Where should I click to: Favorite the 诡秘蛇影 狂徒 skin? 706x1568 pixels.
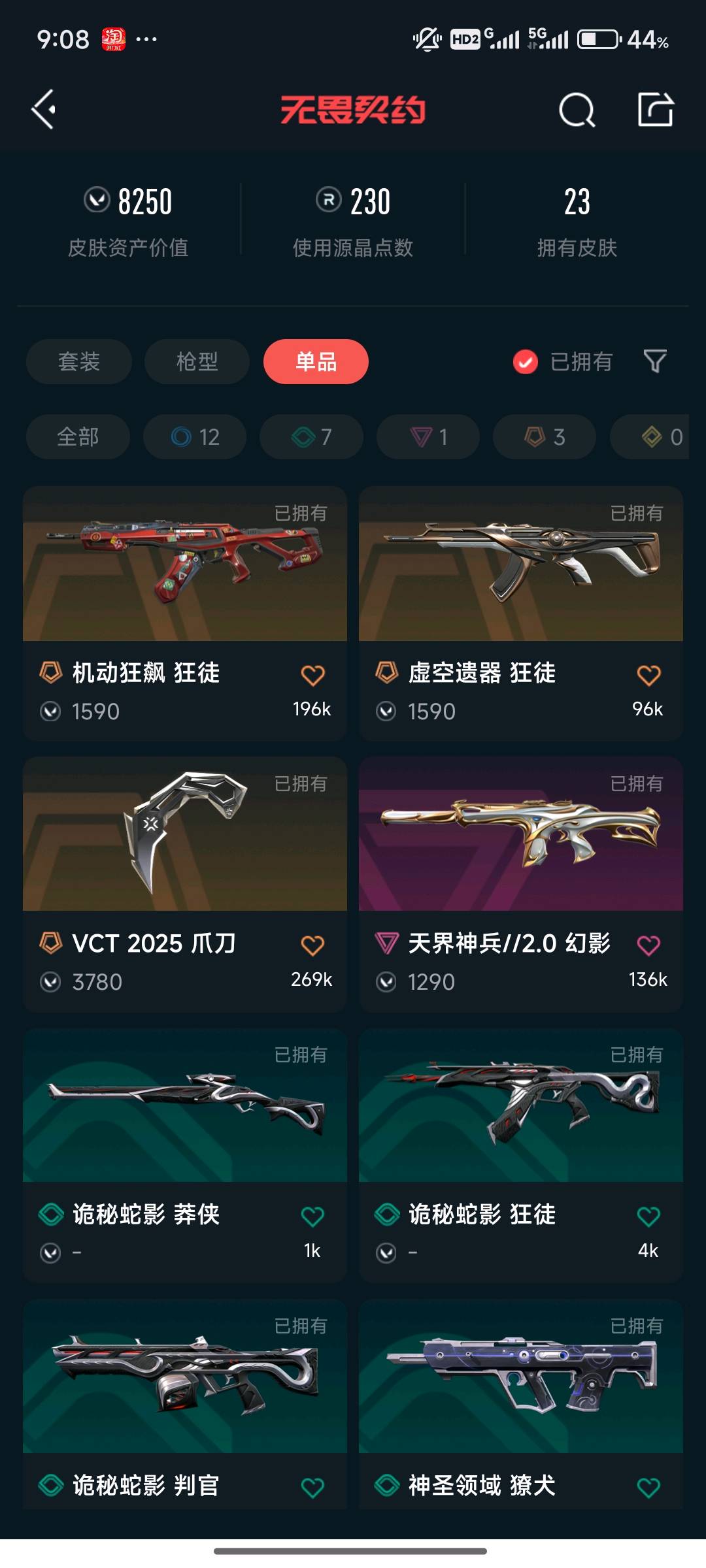pos(648,1217)
